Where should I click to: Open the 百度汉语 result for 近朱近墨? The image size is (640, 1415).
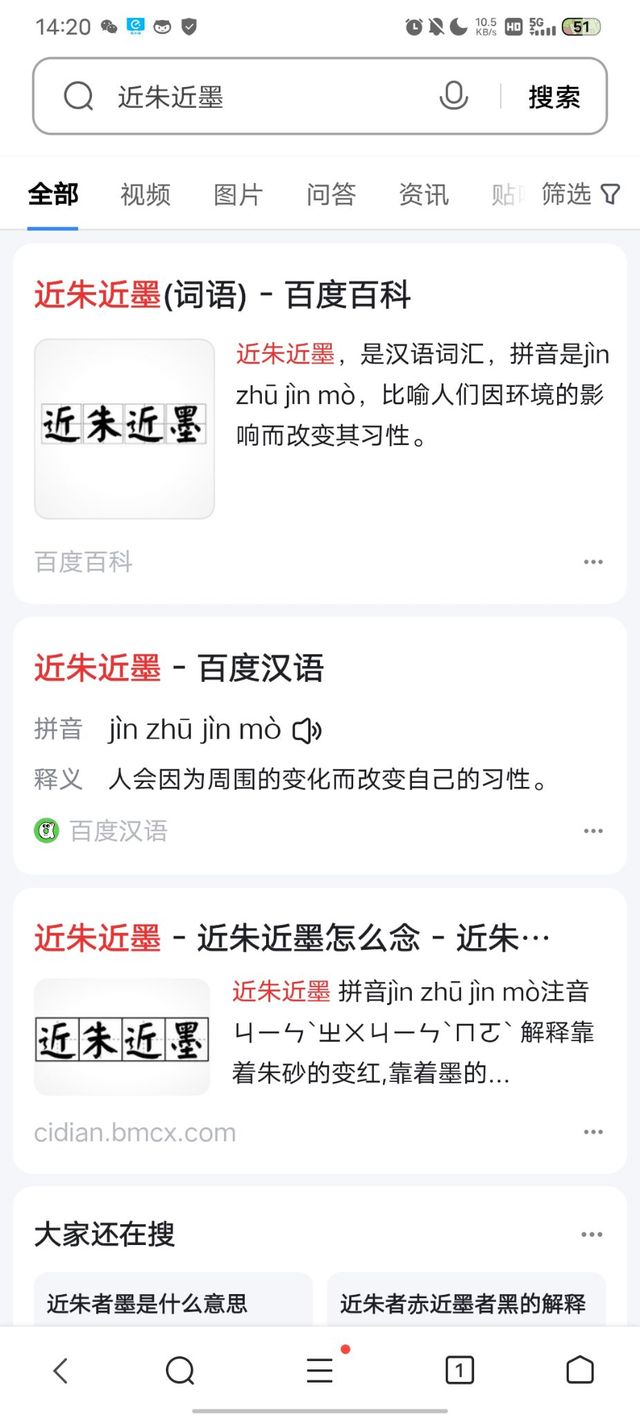click(x=179, y=668)
